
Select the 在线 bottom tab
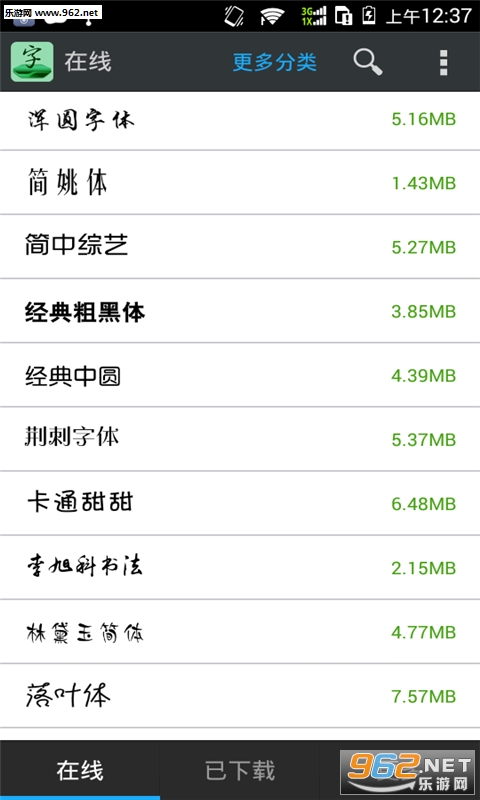[80, 770]
